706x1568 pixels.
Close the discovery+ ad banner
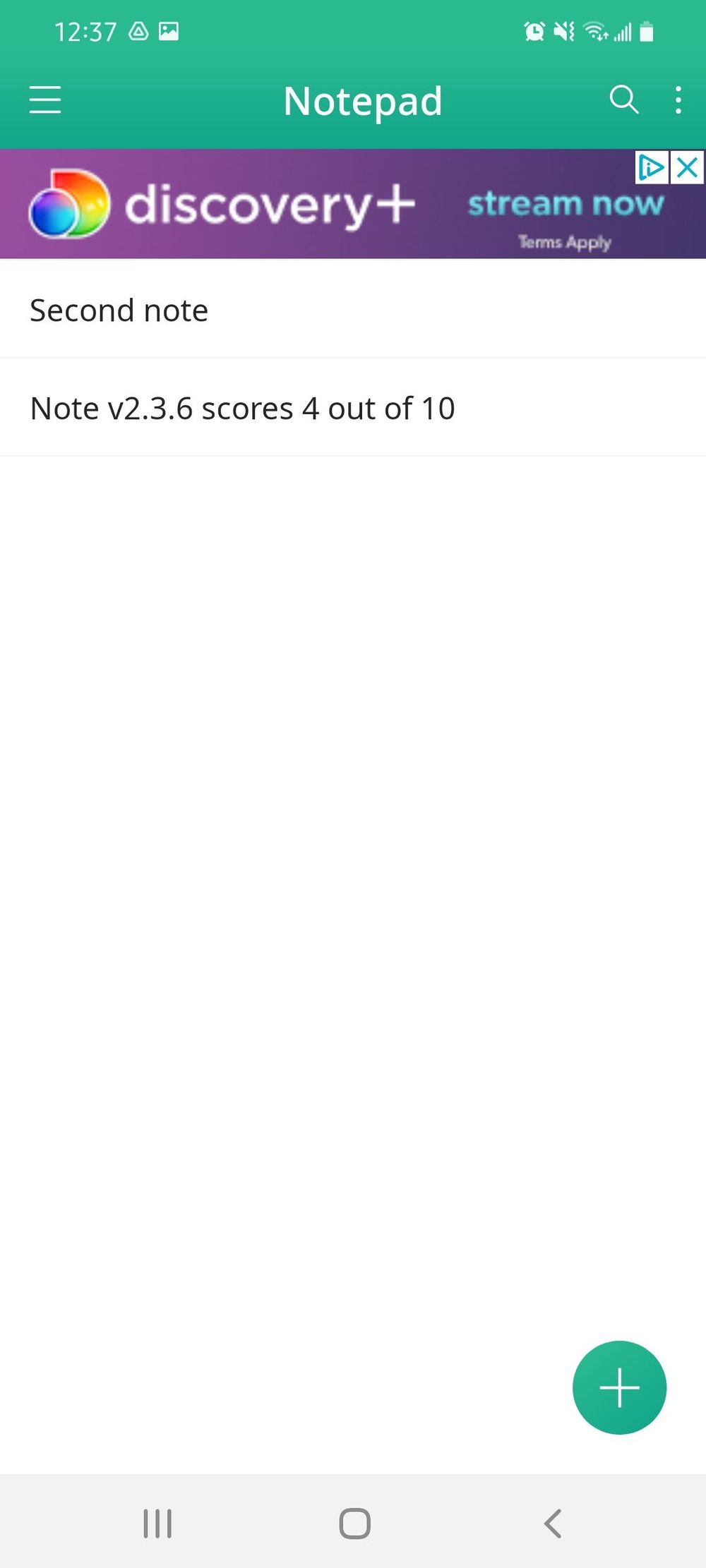[x=688, y=167]
